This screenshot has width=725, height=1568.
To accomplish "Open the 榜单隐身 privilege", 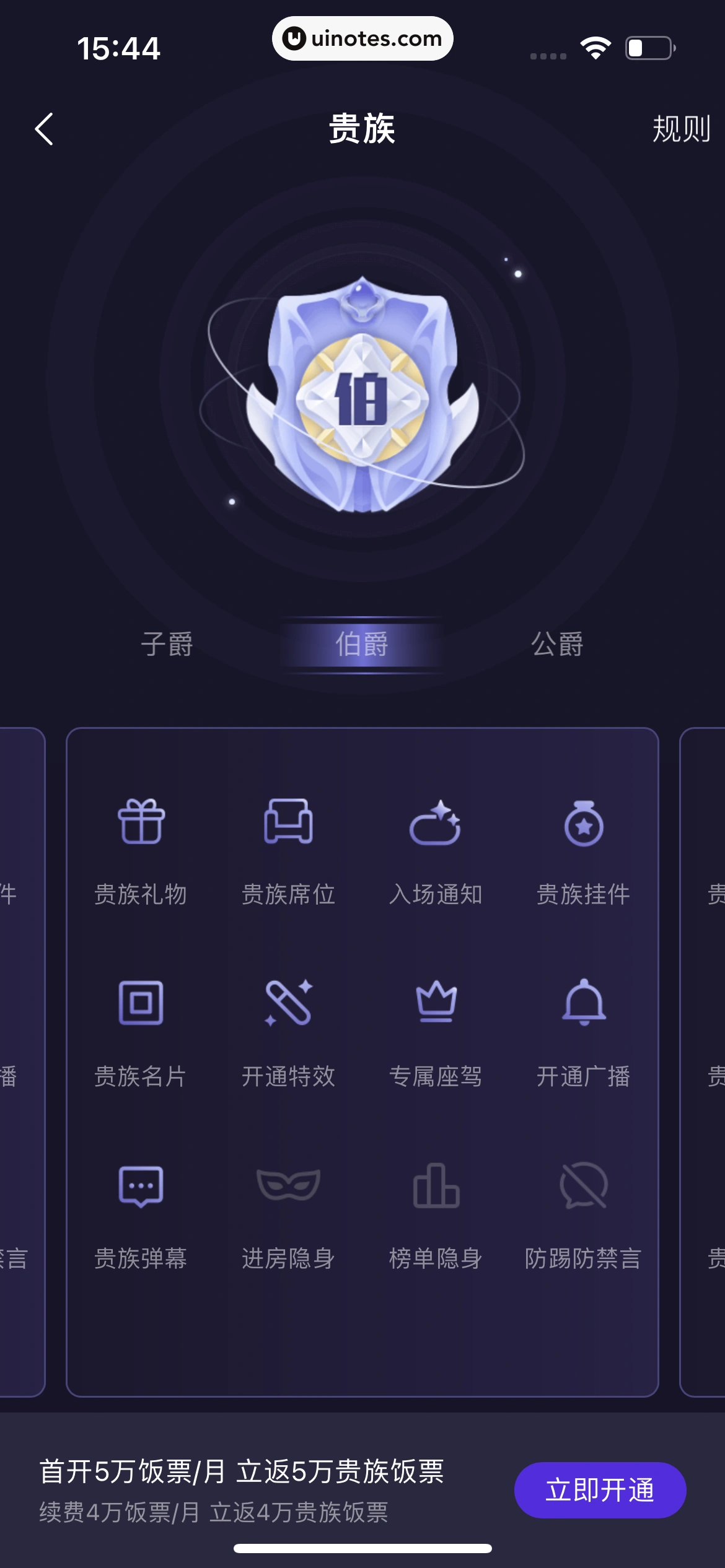I will point(436,1214).
